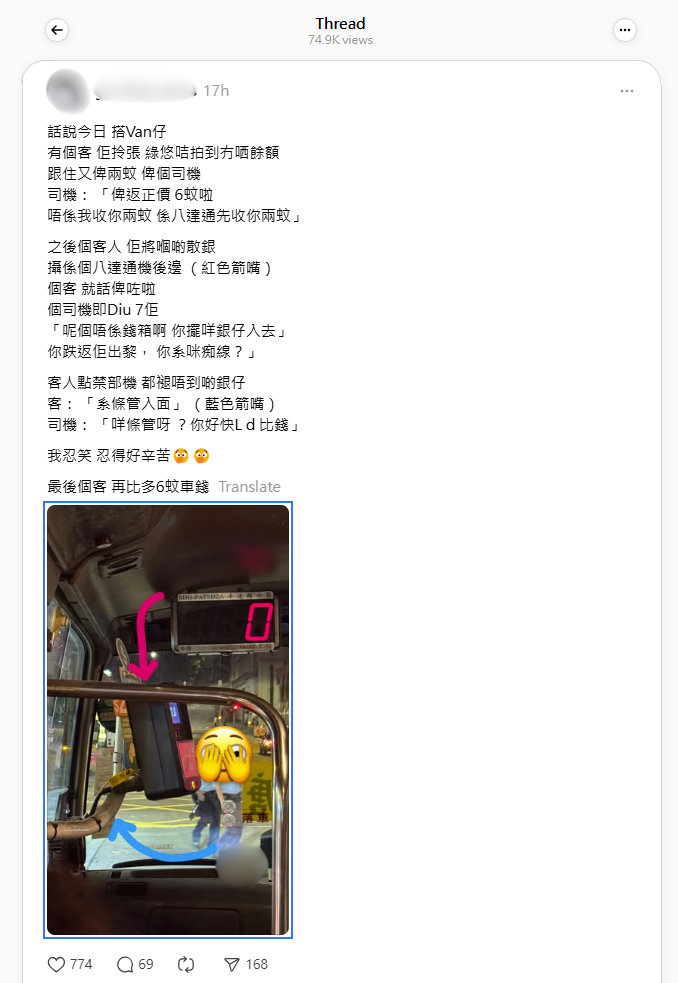Open the post author's profile picture
This screenshot has height=983, width=678.
(x=66, y=90)
